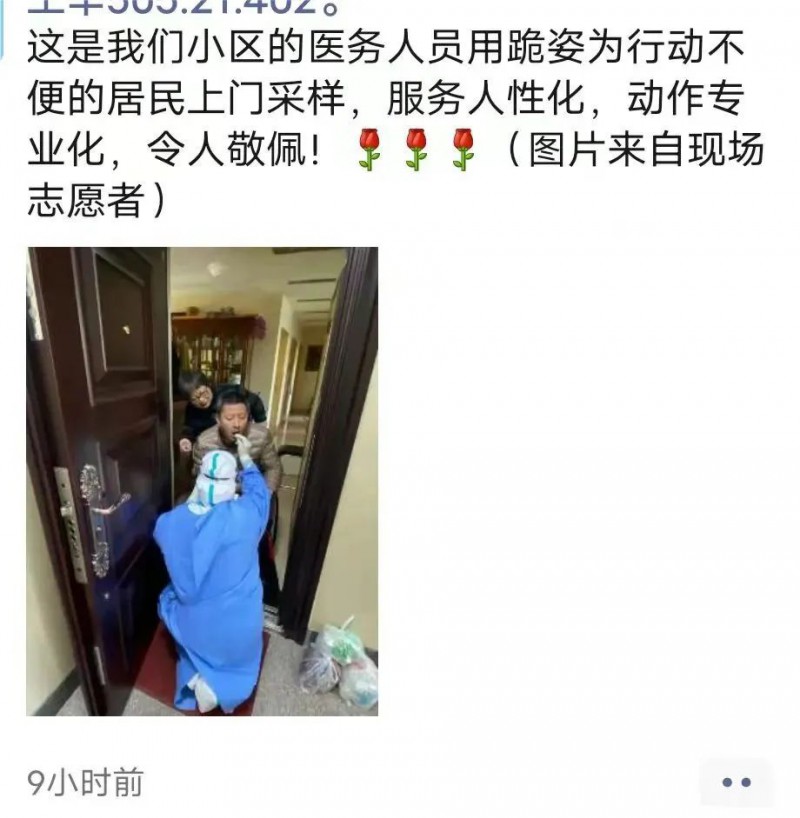This screenshot has height=818, width=800.
Task: Open the like and comment two-dot button
Action: click(x=736, y=782)
